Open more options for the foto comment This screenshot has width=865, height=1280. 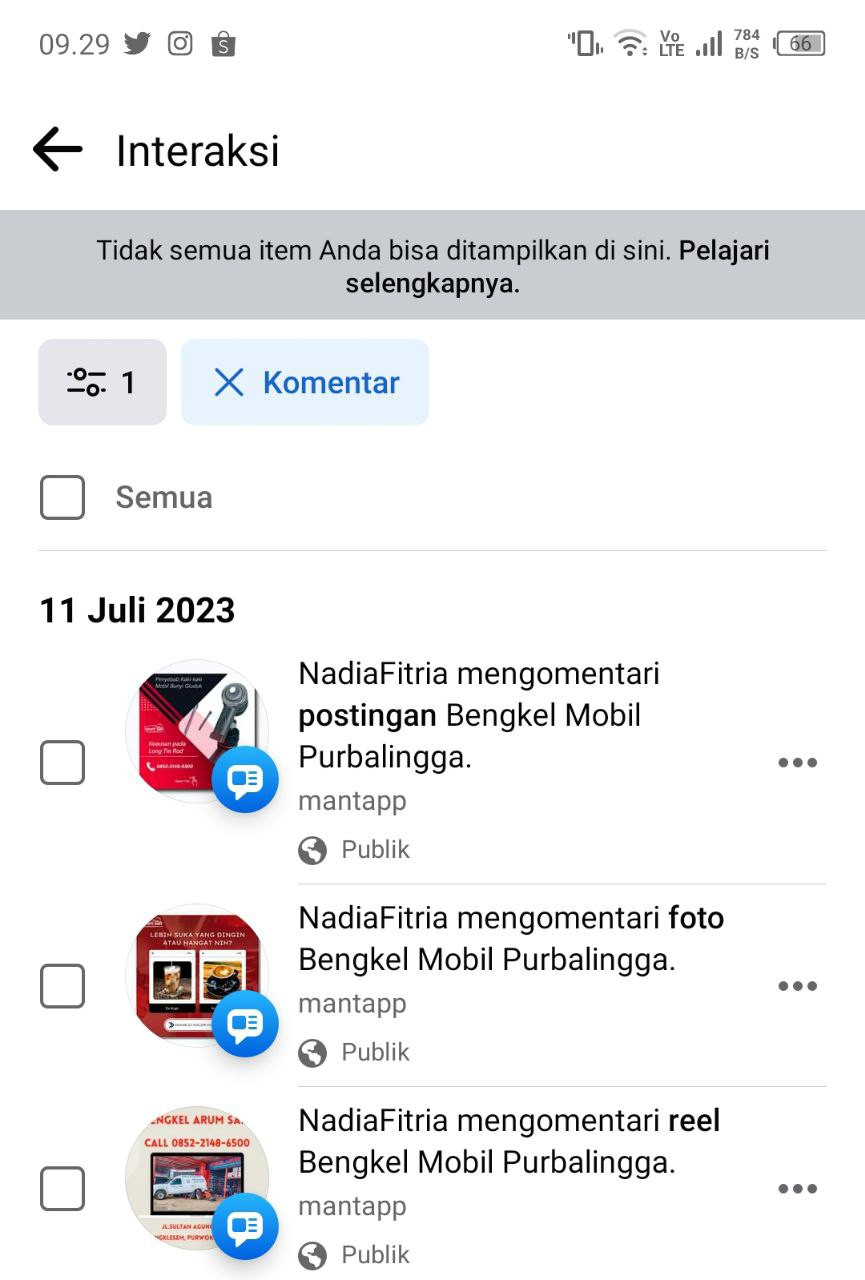pyautogui.click(x=797, y=986)
